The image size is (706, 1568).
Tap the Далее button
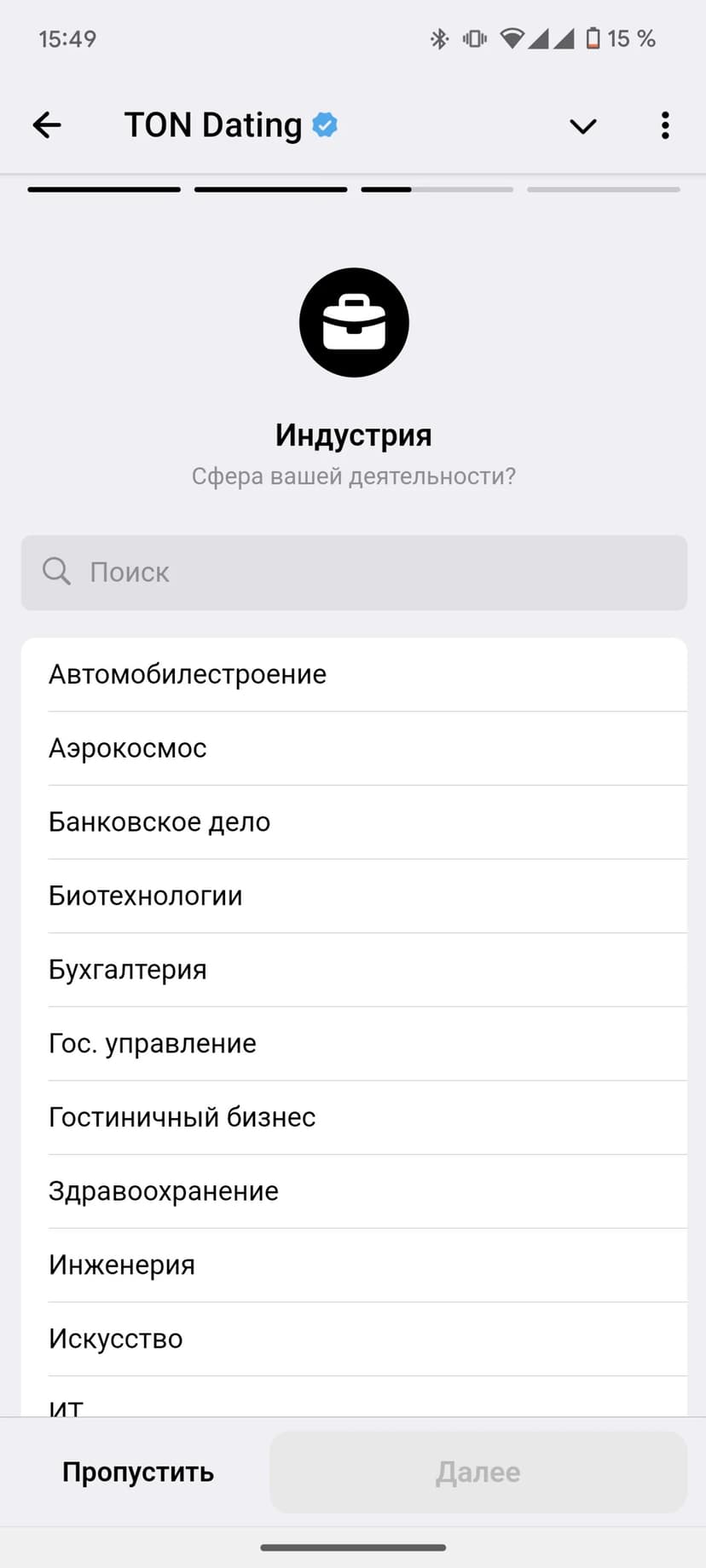[477, 1472]
